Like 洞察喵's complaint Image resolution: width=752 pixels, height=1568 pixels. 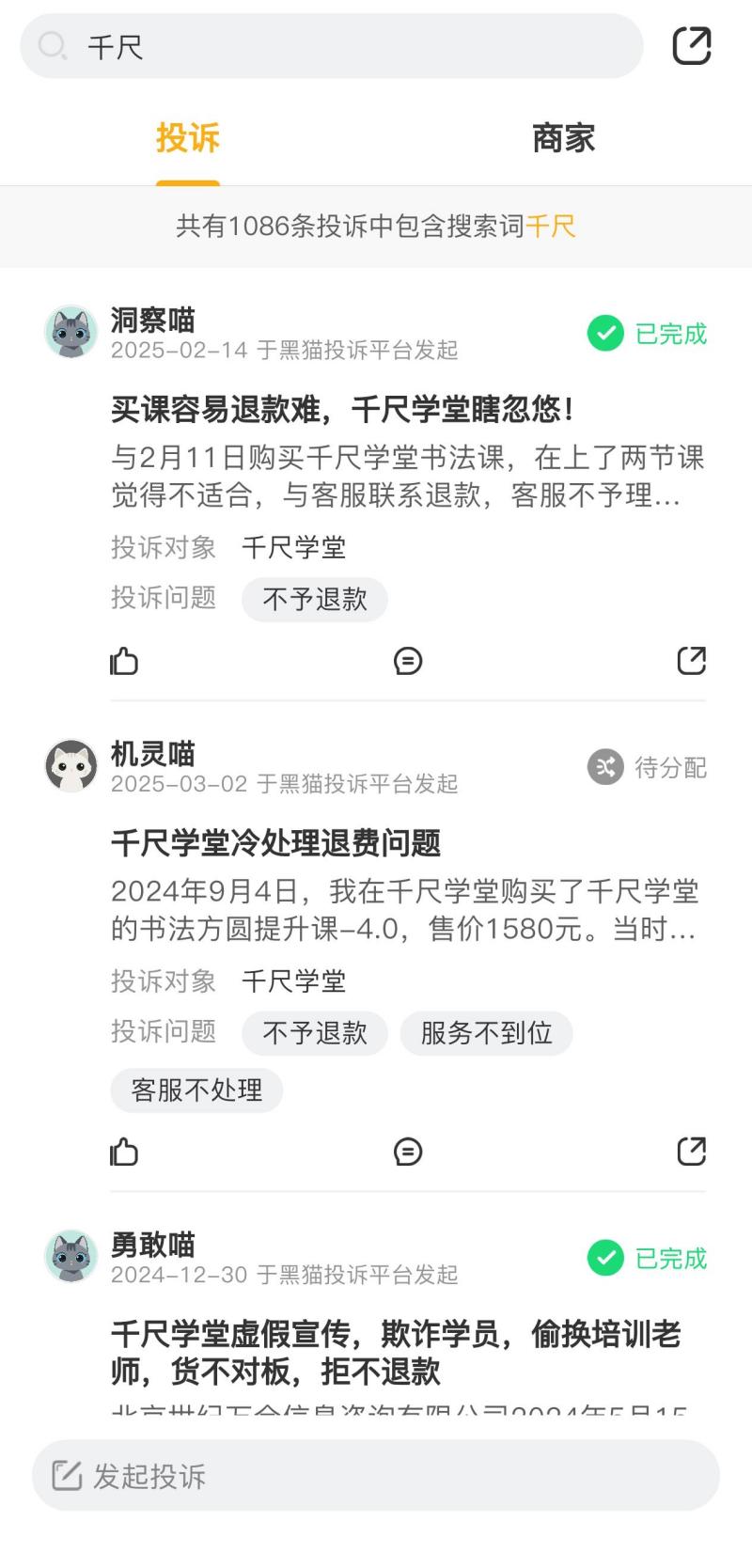(124, 661)
